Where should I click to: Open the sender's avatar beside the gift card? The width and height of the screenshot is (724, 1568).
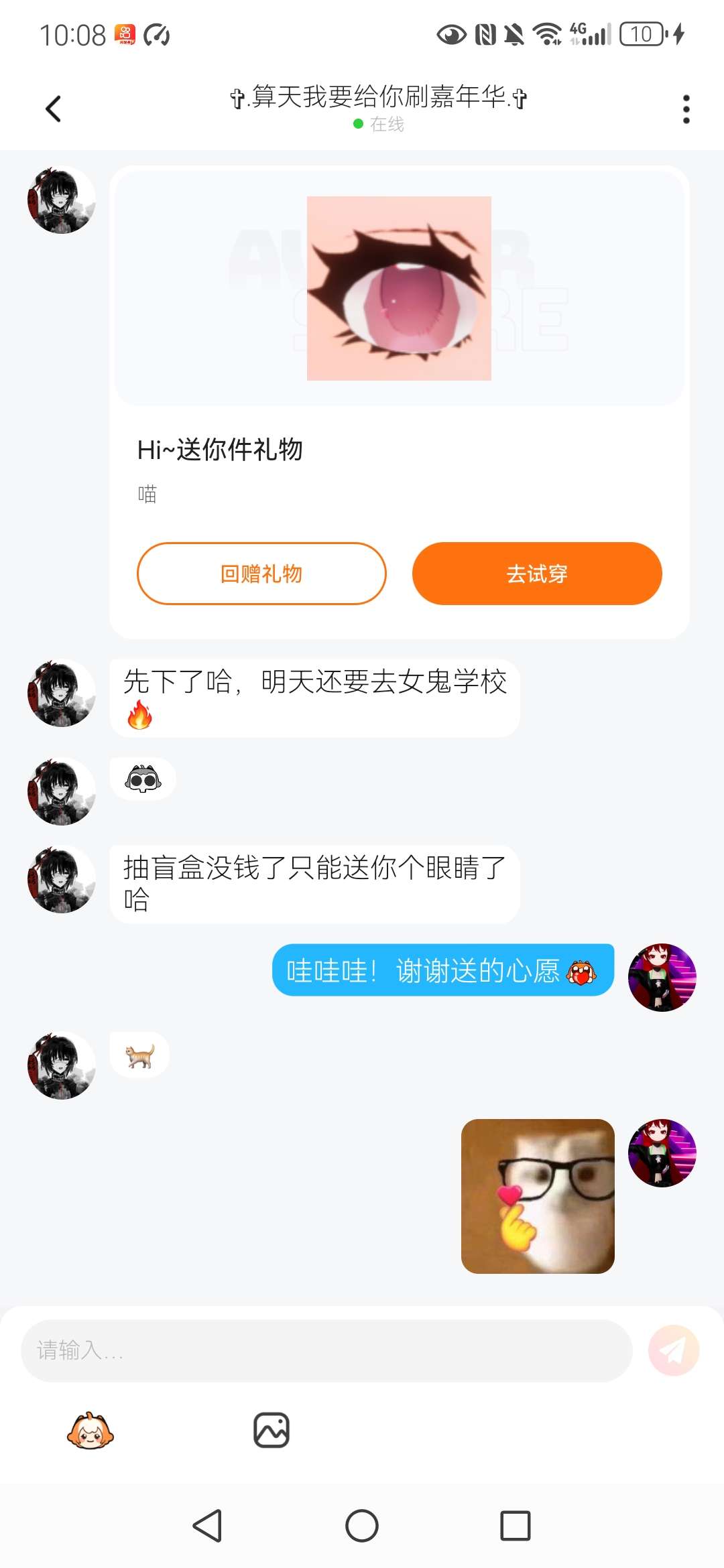click(x=62, y=200)
